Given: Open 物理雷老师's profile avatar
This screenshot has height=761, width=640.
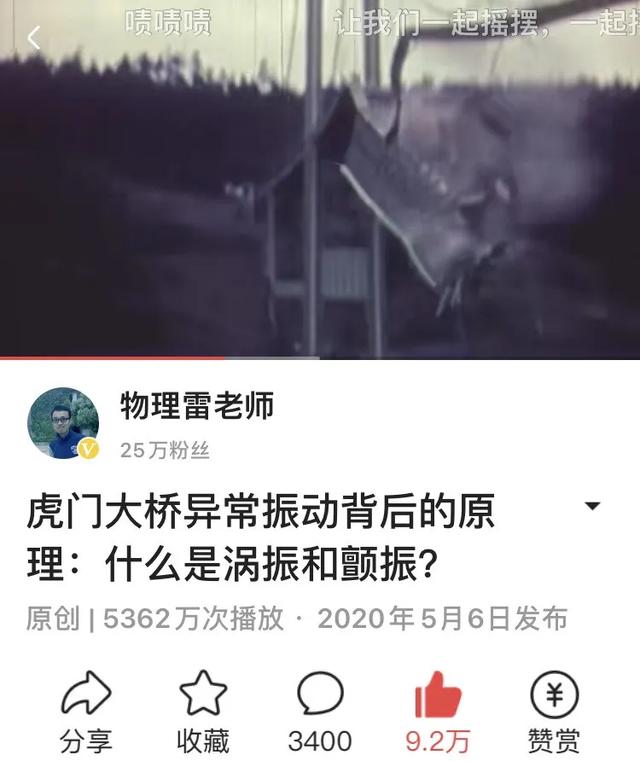Looking at the screenshot, I should tap(63, 423).
